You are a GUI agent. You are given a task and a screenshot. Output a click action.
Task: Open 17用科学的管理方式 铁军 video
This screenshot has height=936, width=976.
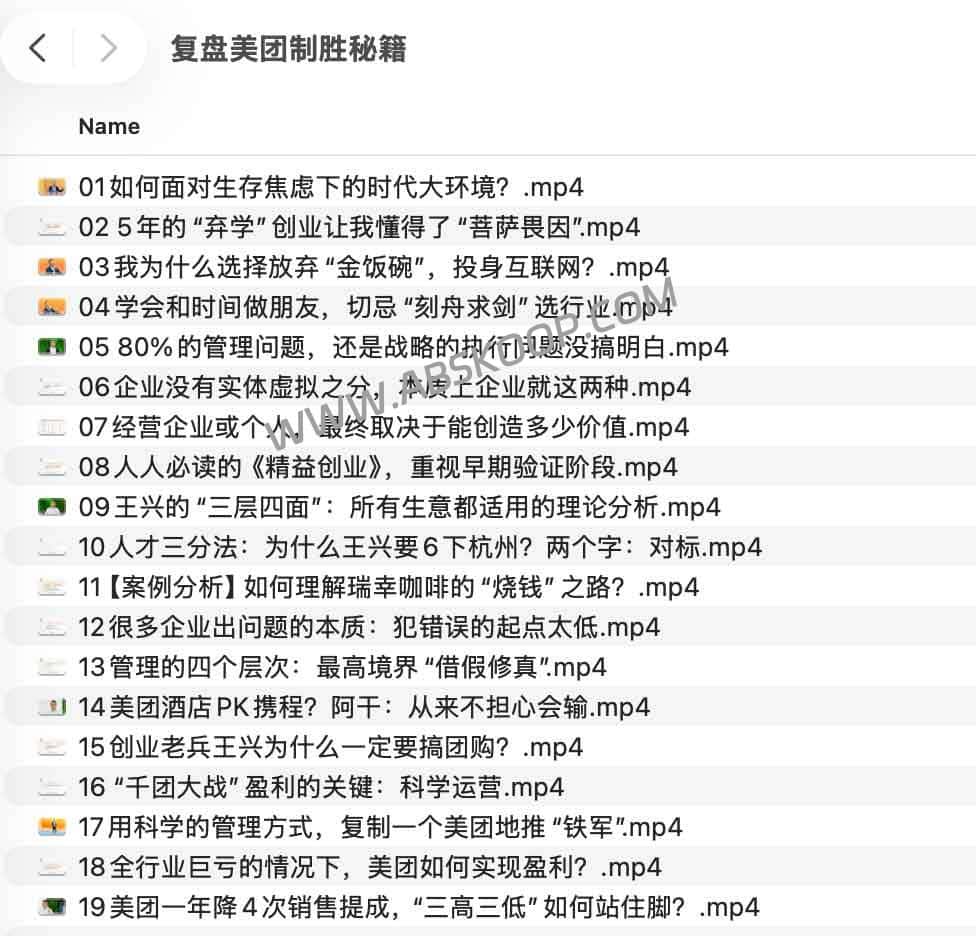pos(380,827)
